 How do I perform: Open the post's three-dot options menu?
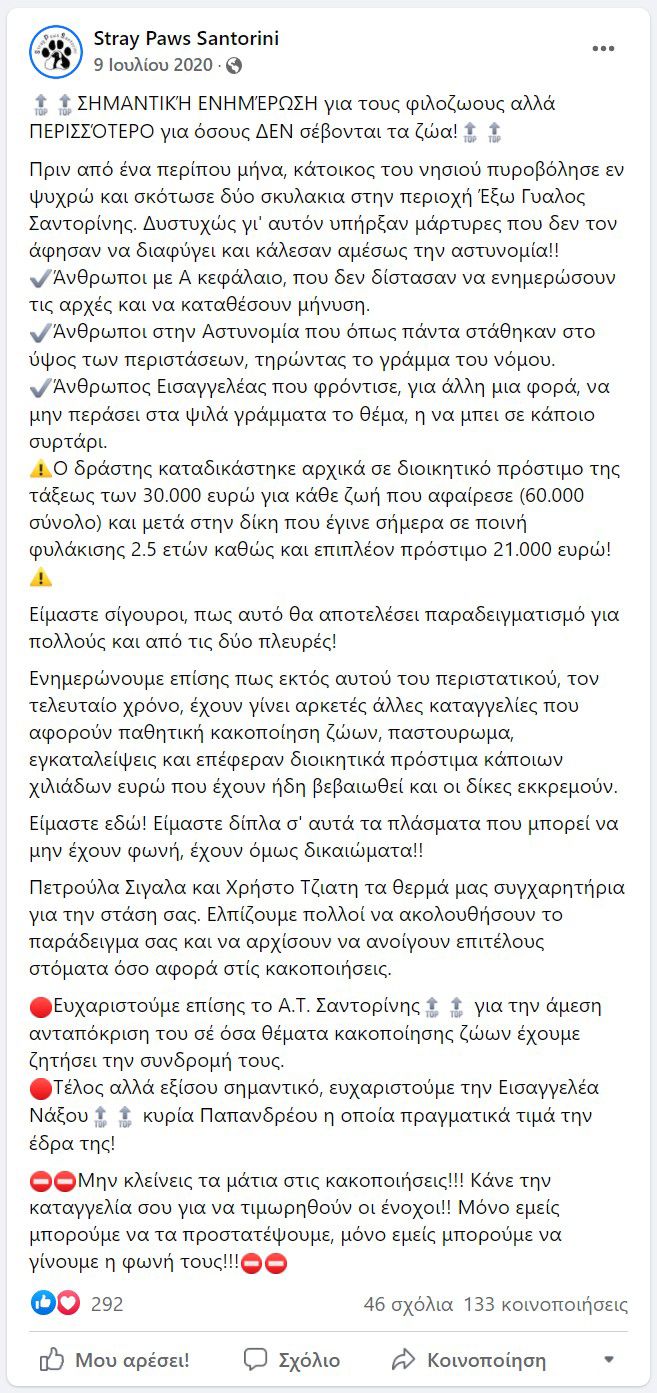click(604, 48)
